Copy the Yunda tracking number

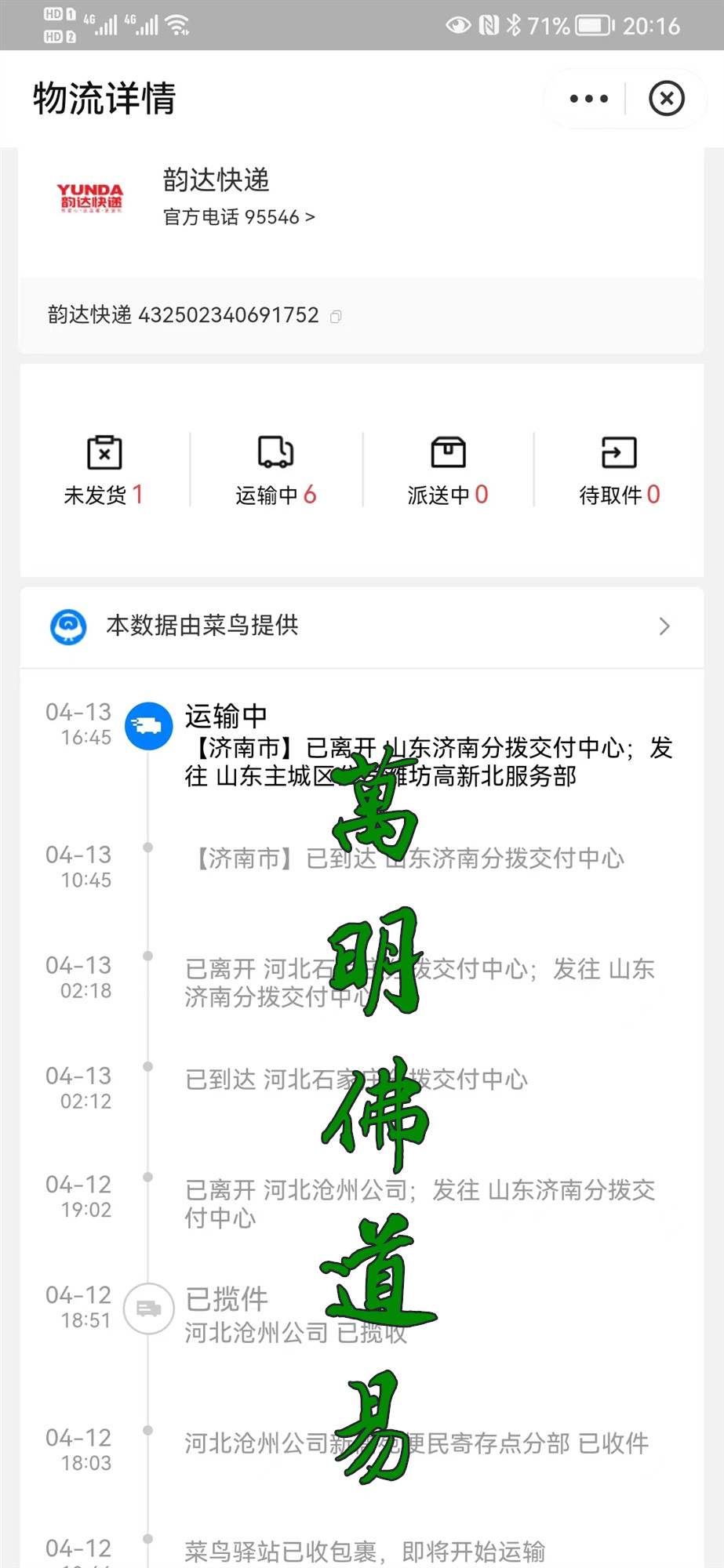336,317
